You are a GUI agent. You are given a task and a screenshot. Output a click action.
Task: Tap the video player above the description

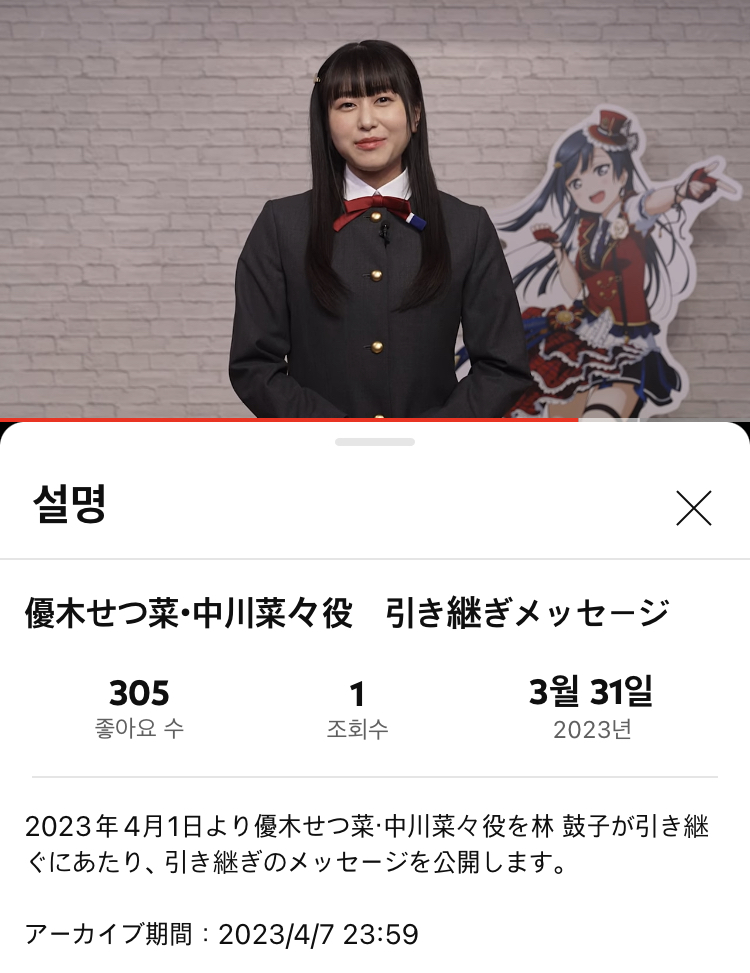point(375,208)
